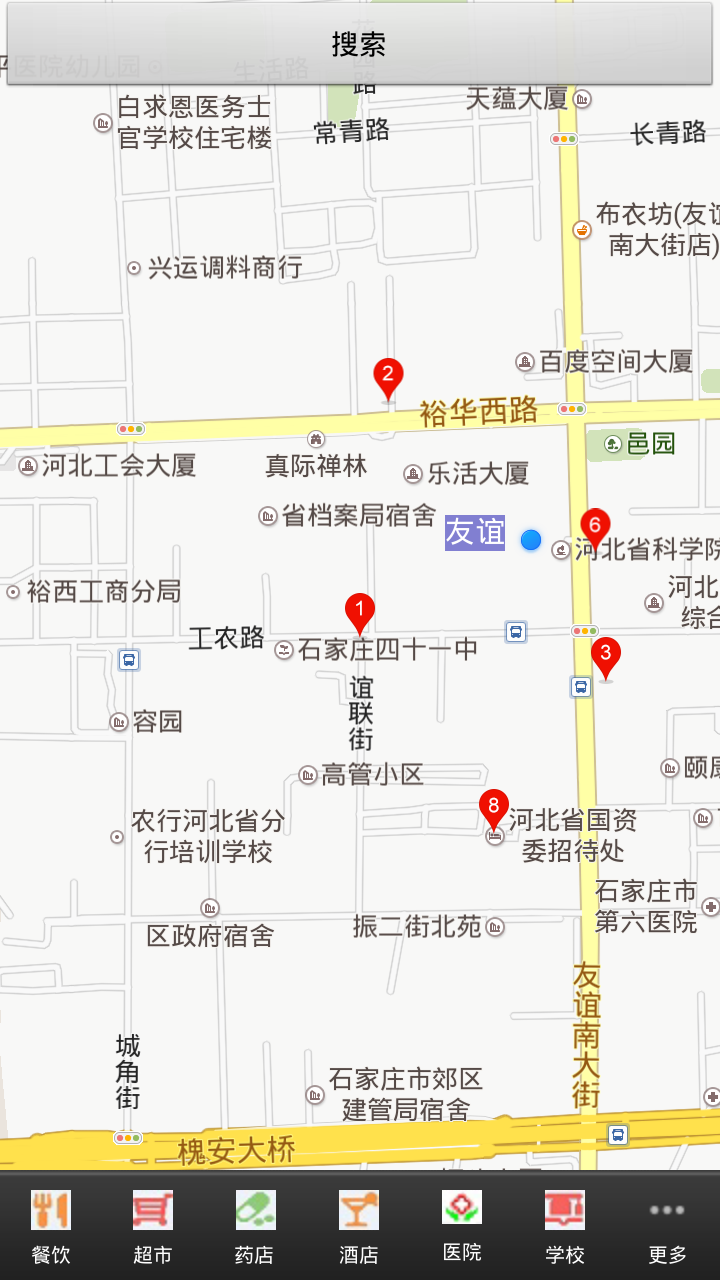Image resolution: width=720 pixels, height=1280 pixels.
Task: Open red marker number 6
Action: (595, 525)
